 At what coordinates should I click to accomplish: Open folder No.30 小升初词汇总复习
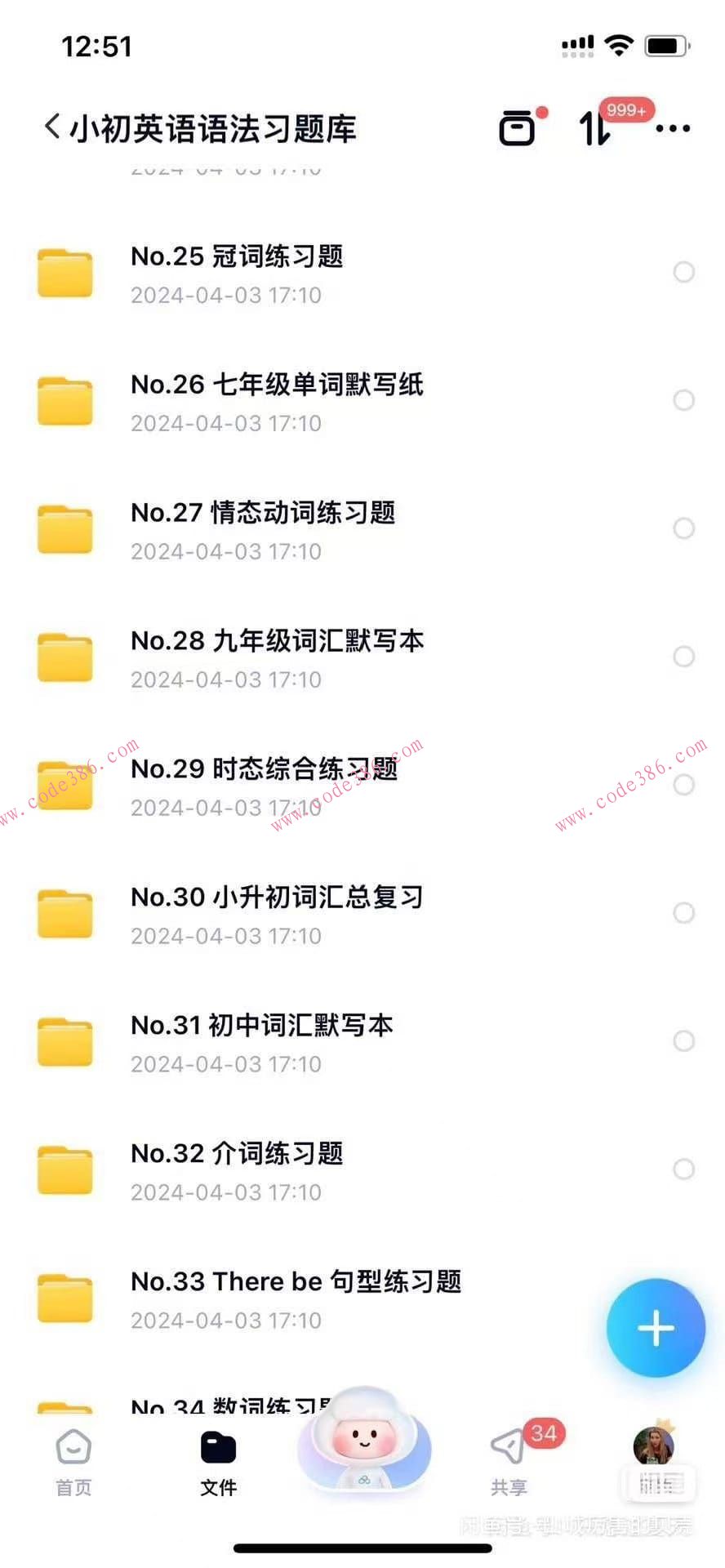278,897
